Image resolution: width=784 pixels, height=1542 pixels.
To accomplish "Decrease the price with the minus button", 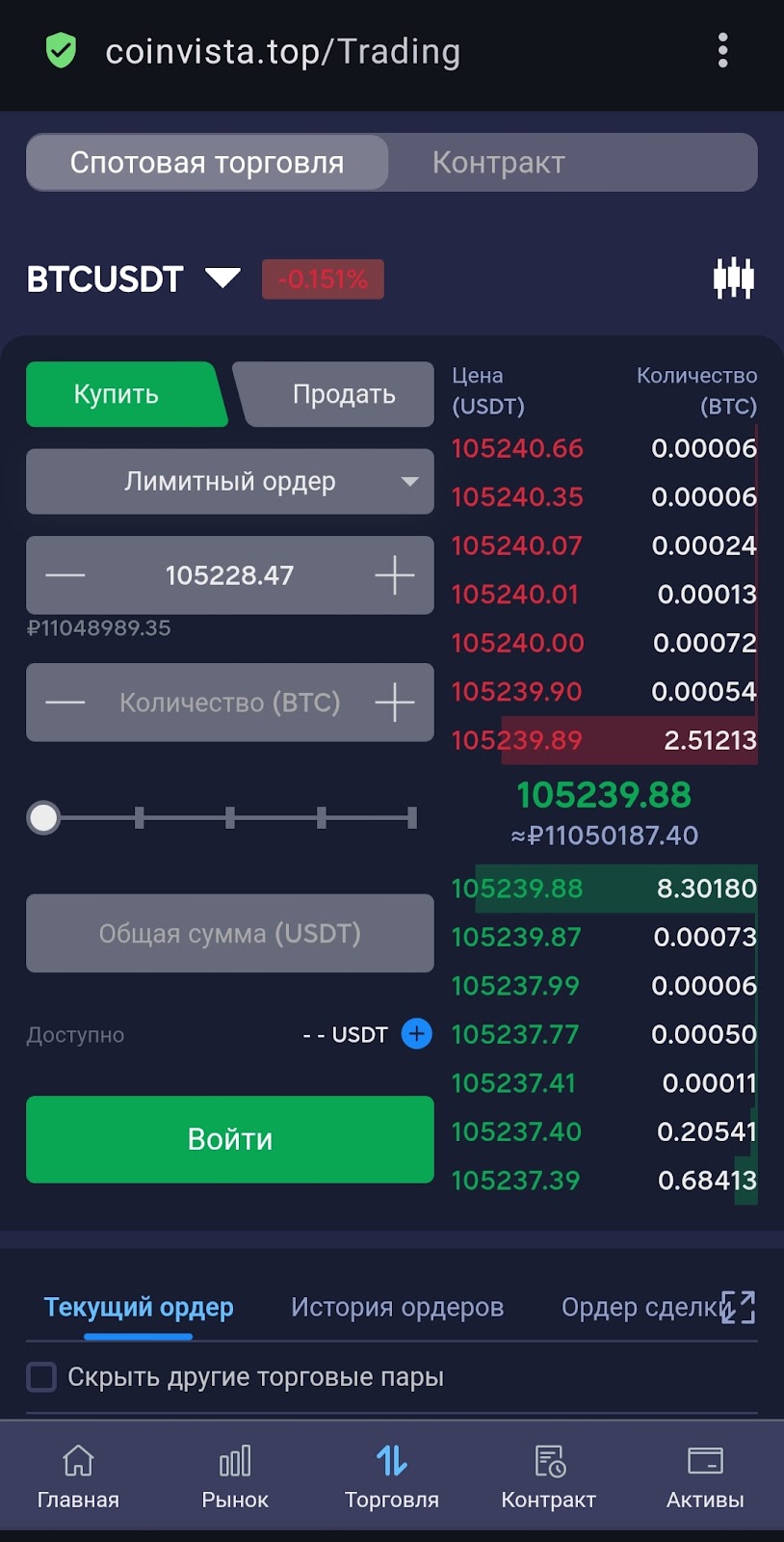I will [65, 575].
